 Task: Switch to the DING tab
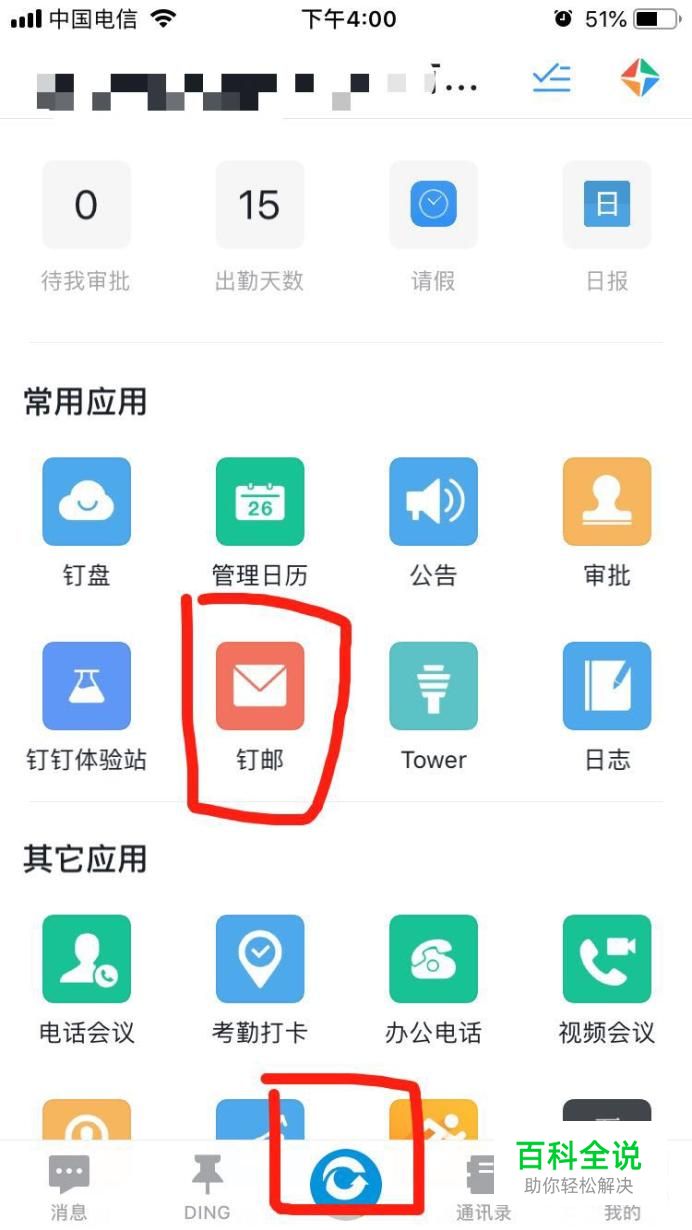(x=207, y=1186)
